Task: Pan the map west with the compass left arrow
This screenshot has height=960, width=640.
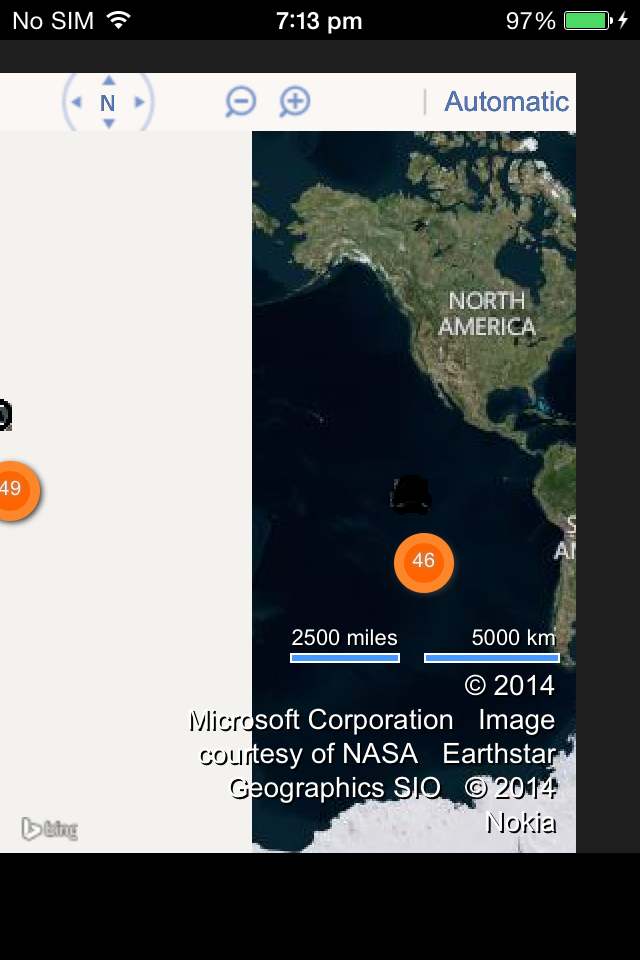Action: coord(76,102)
